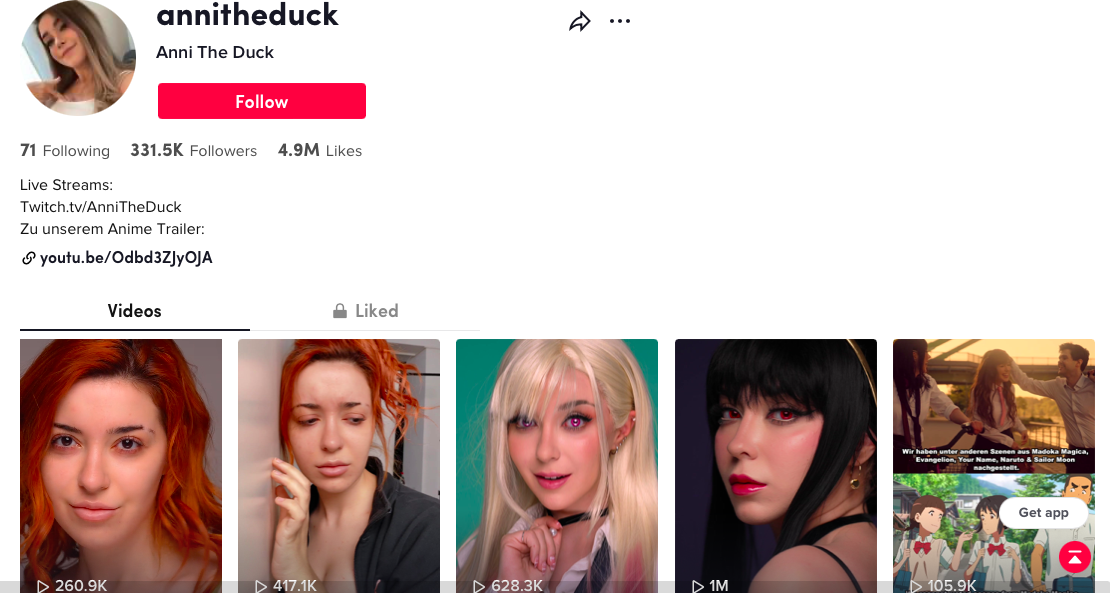The width and height of the screenshot is (1110, 593).
Task: View the 331.5K Followers list
Action: click(x=194, y=151)
